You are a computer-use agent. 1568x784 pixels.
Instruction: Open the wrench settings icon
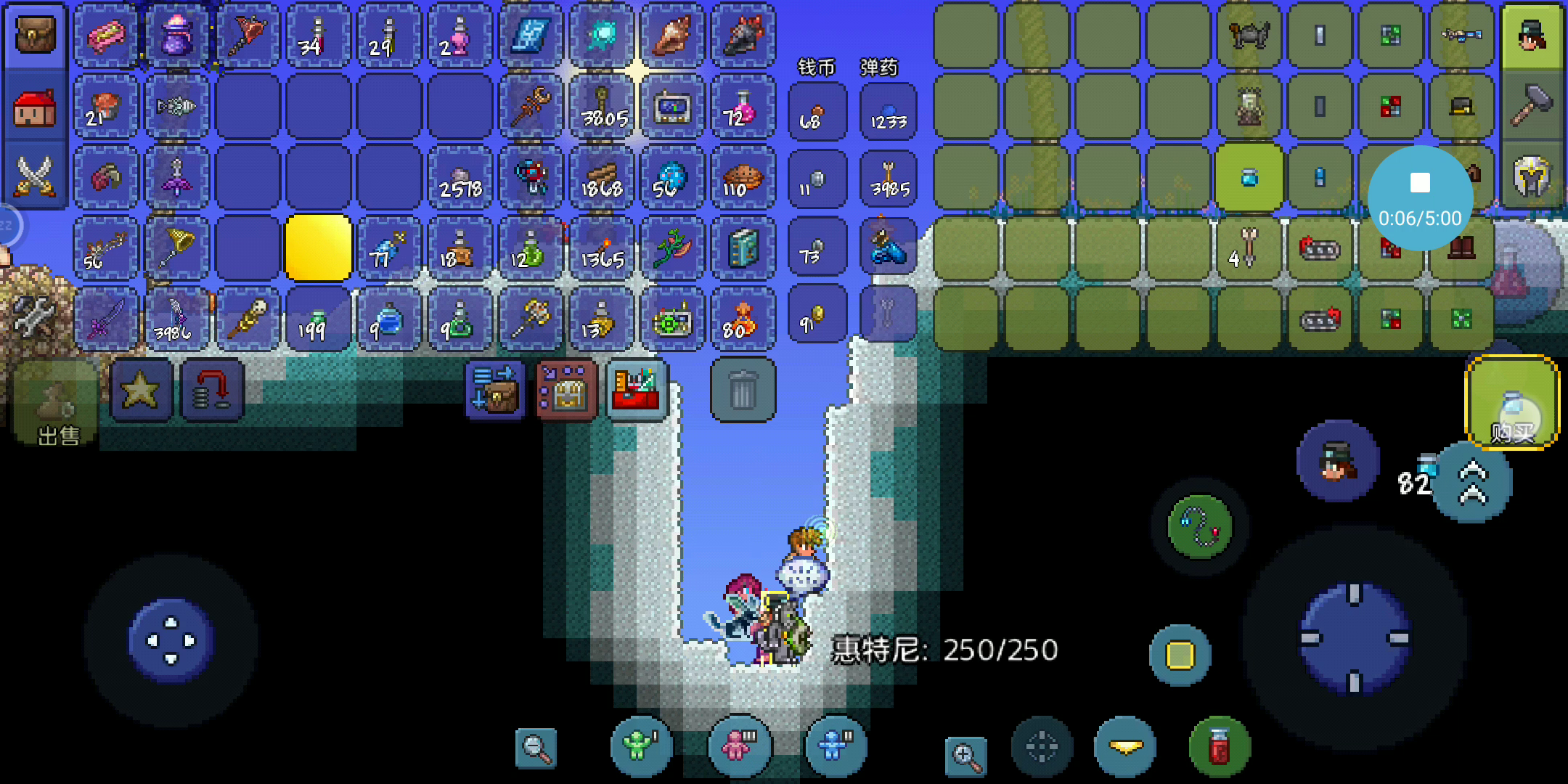click(33, 316)
